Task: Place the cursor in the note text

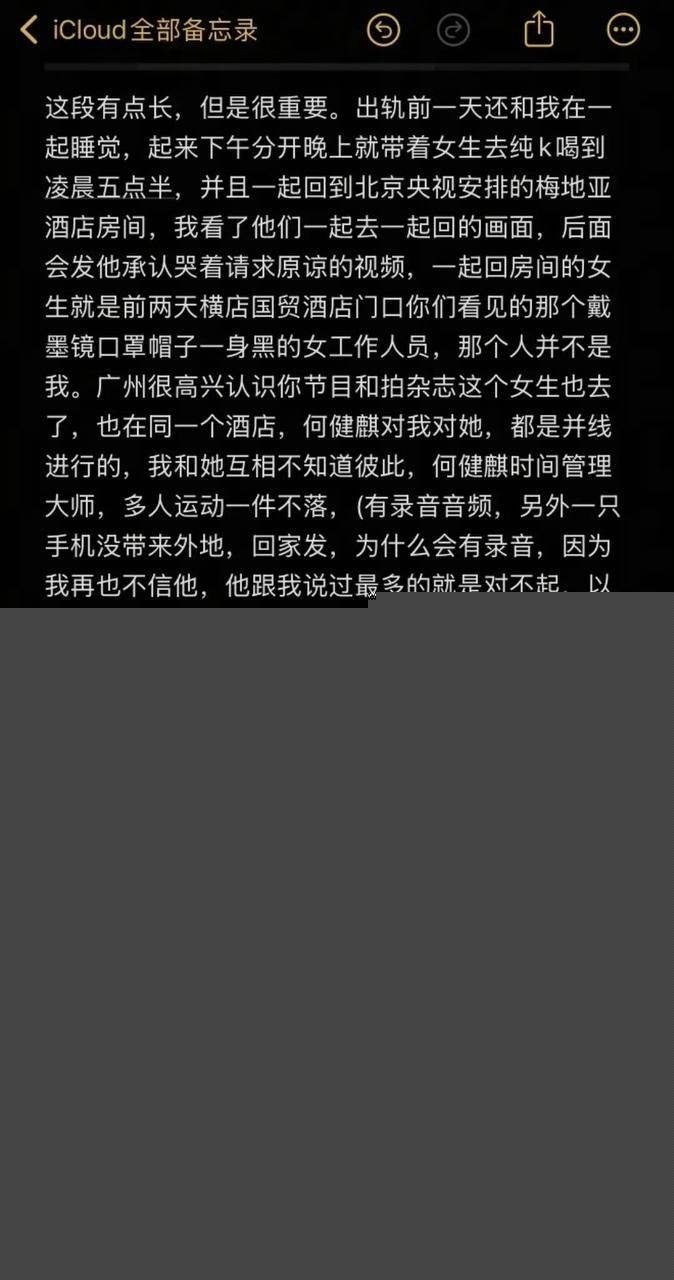Action: 330,346
